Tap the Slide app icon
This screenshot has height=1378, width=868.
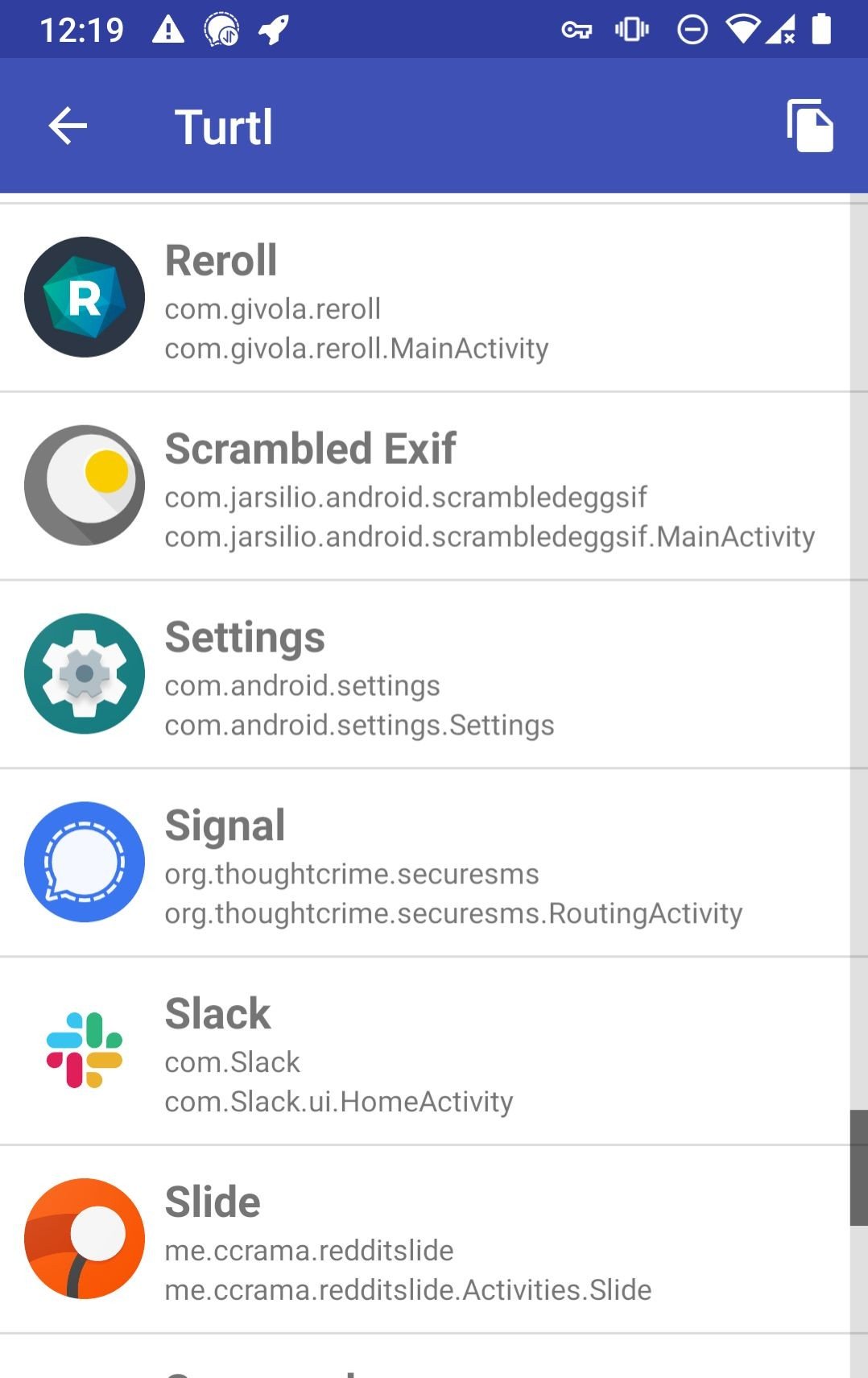click(84, 1239)
